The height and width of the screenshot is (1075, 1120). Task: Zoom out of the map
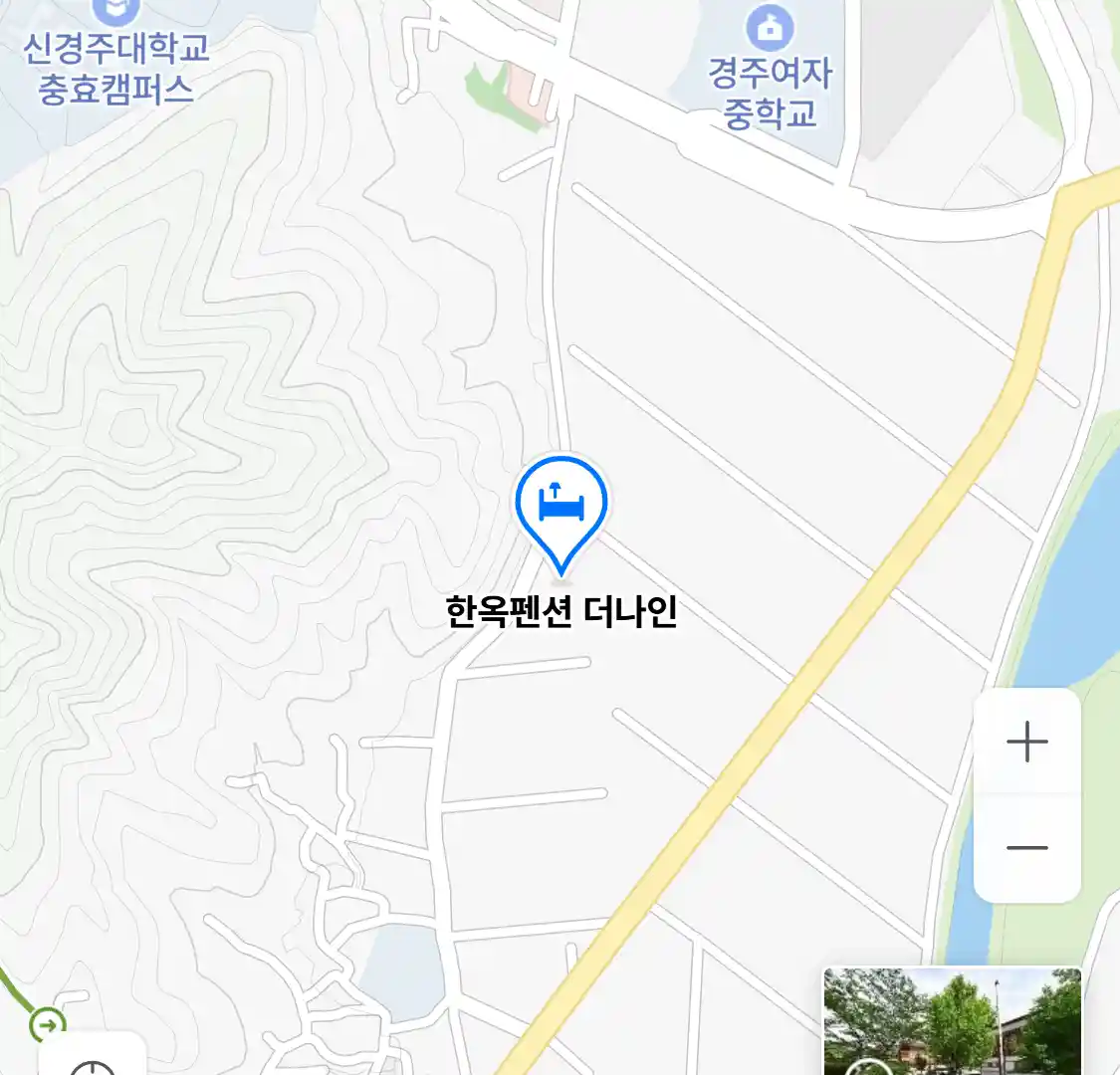(1026, 848)
